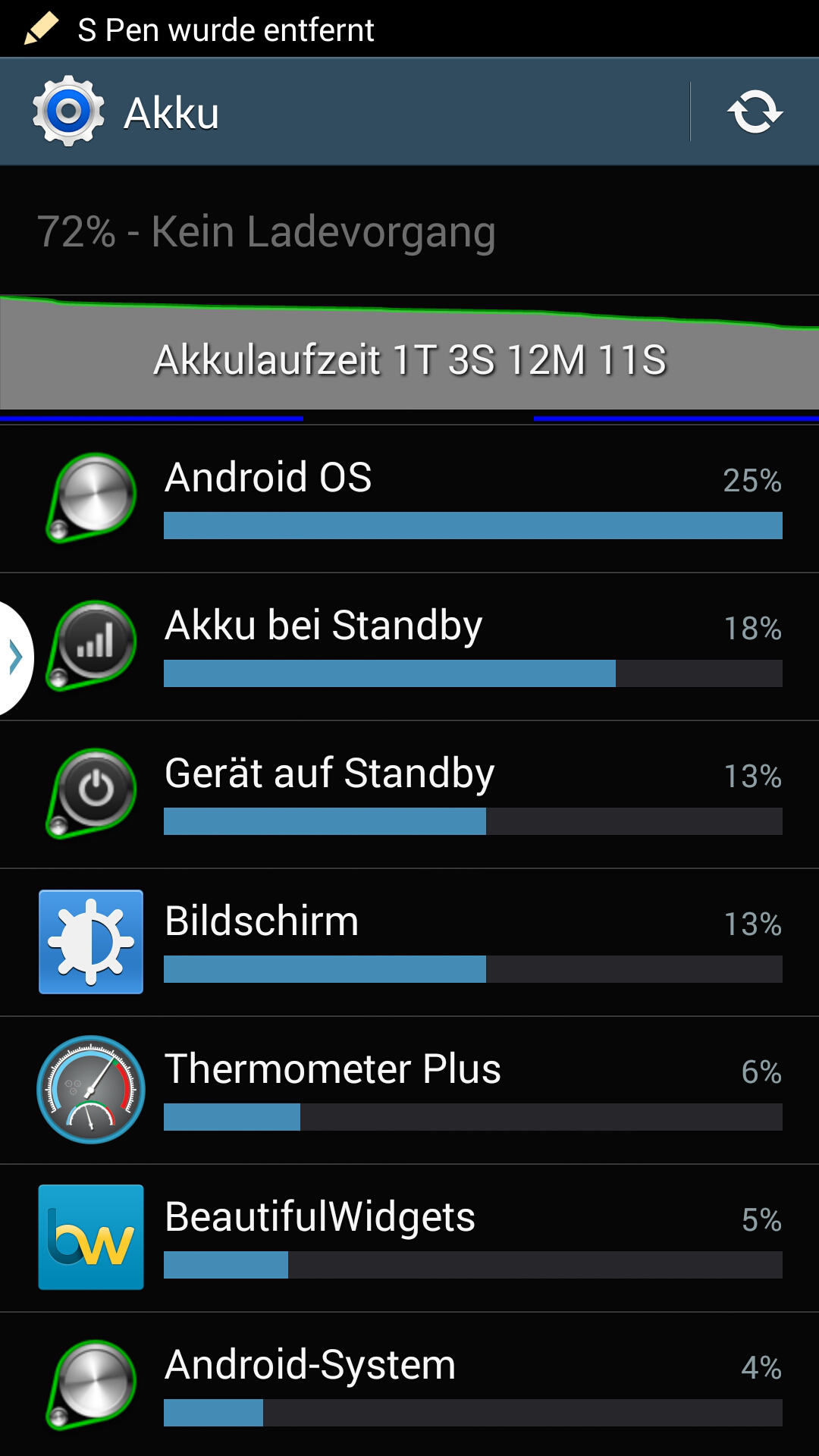Open Akku bei Standby usage details
The width and height of the screenshot is (819, 1456).
point(409,647)
